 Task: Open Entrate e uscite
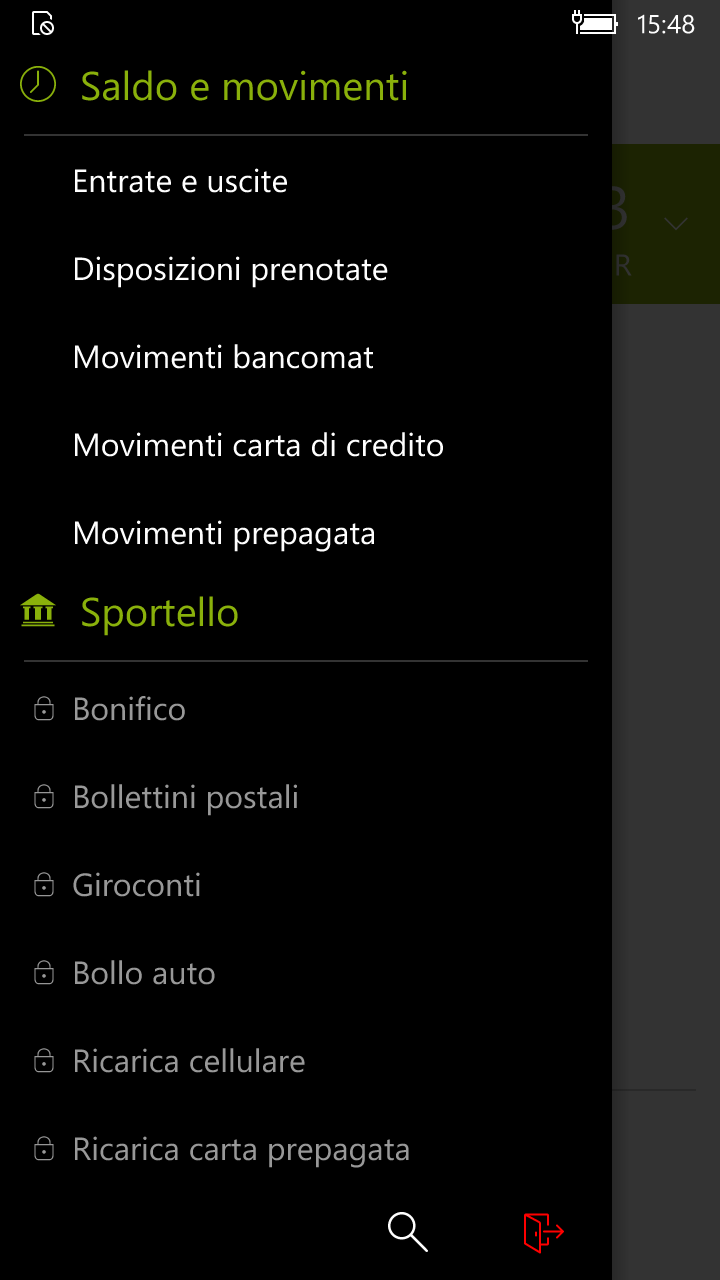180,182
